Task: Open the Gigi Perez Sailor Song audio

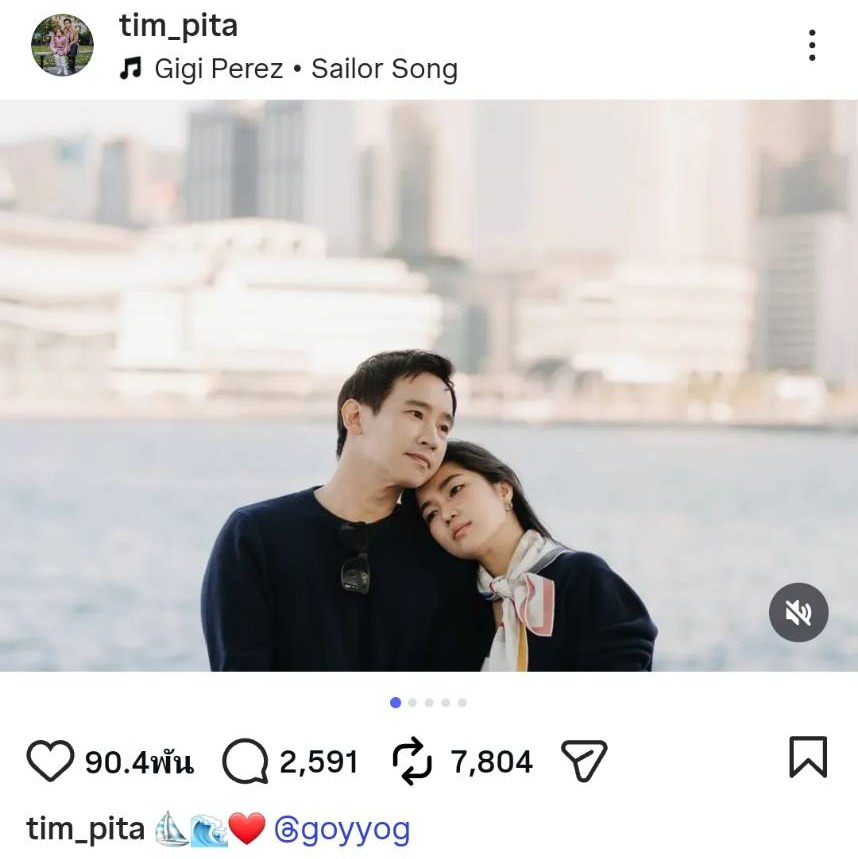Action: point(305,69)
